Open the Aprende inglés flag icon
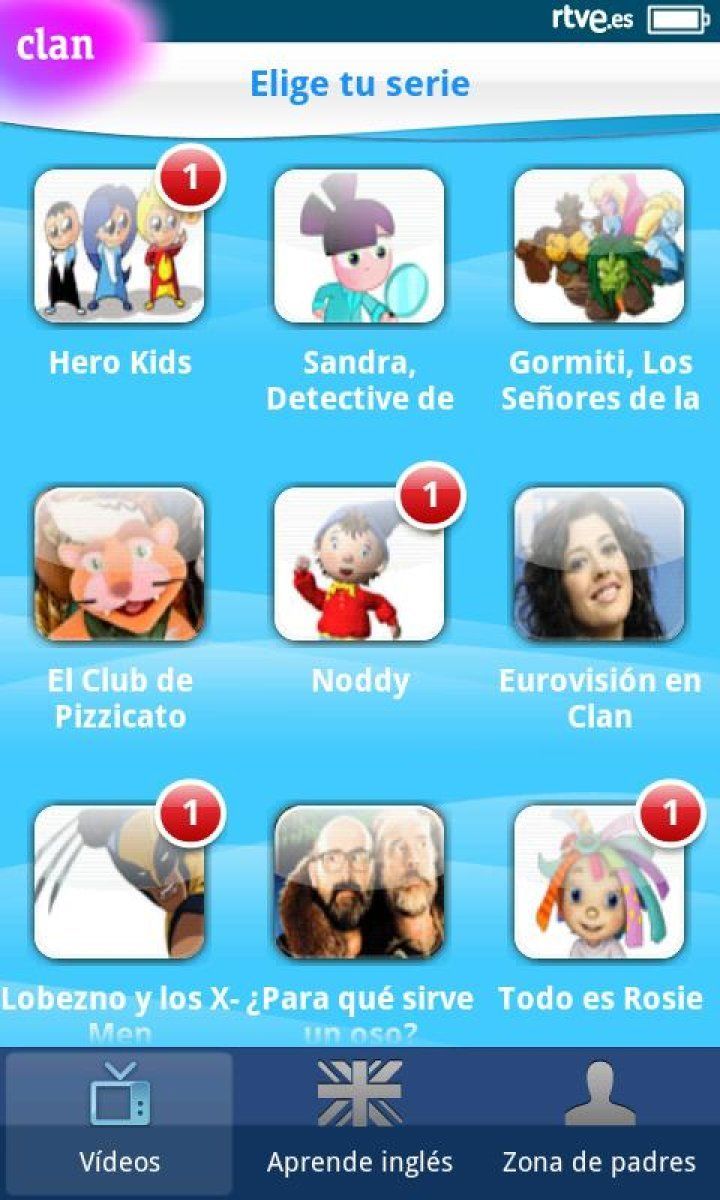Screen dimensions: 720x1200 pyautogui.click(x=360, y=1095)
